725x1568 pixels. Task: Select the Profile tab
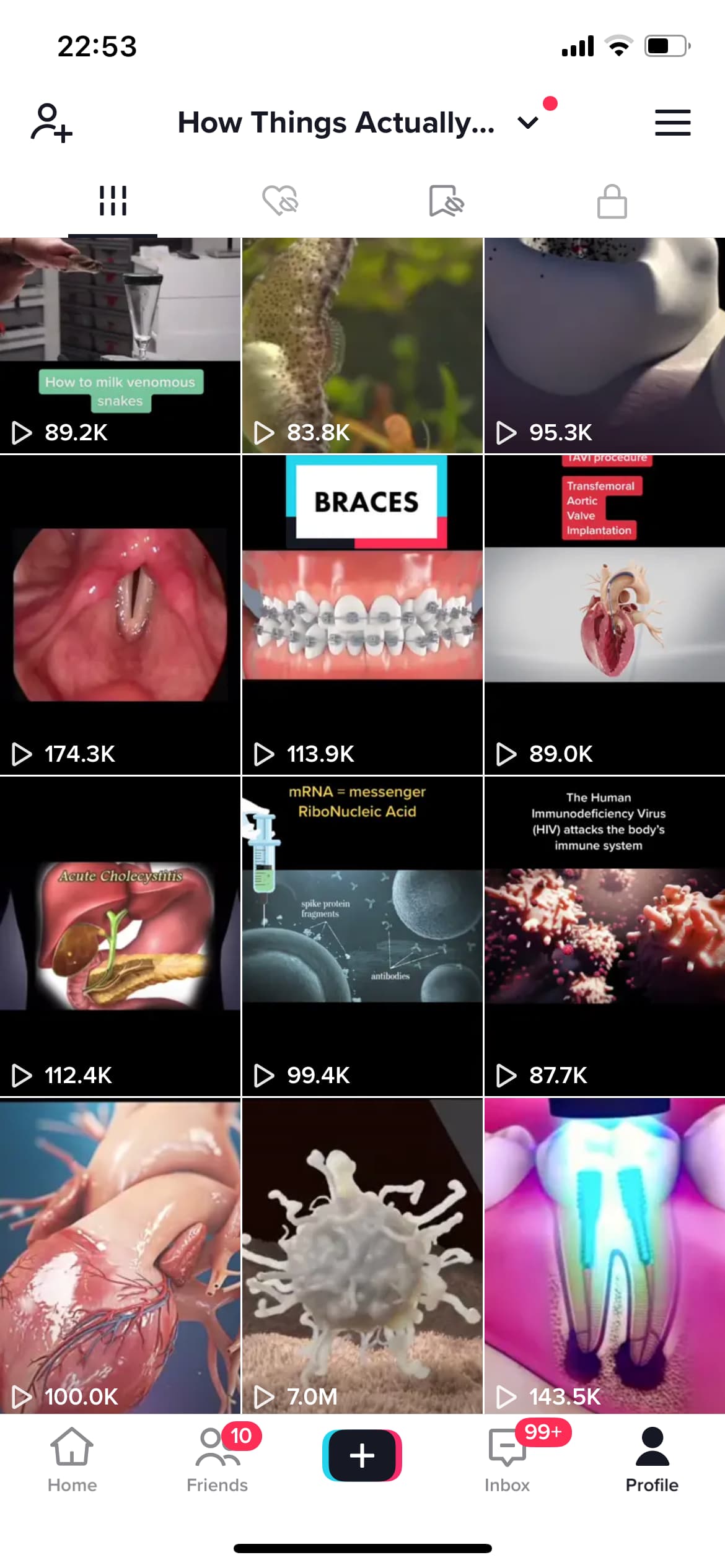pos(652,1460)
